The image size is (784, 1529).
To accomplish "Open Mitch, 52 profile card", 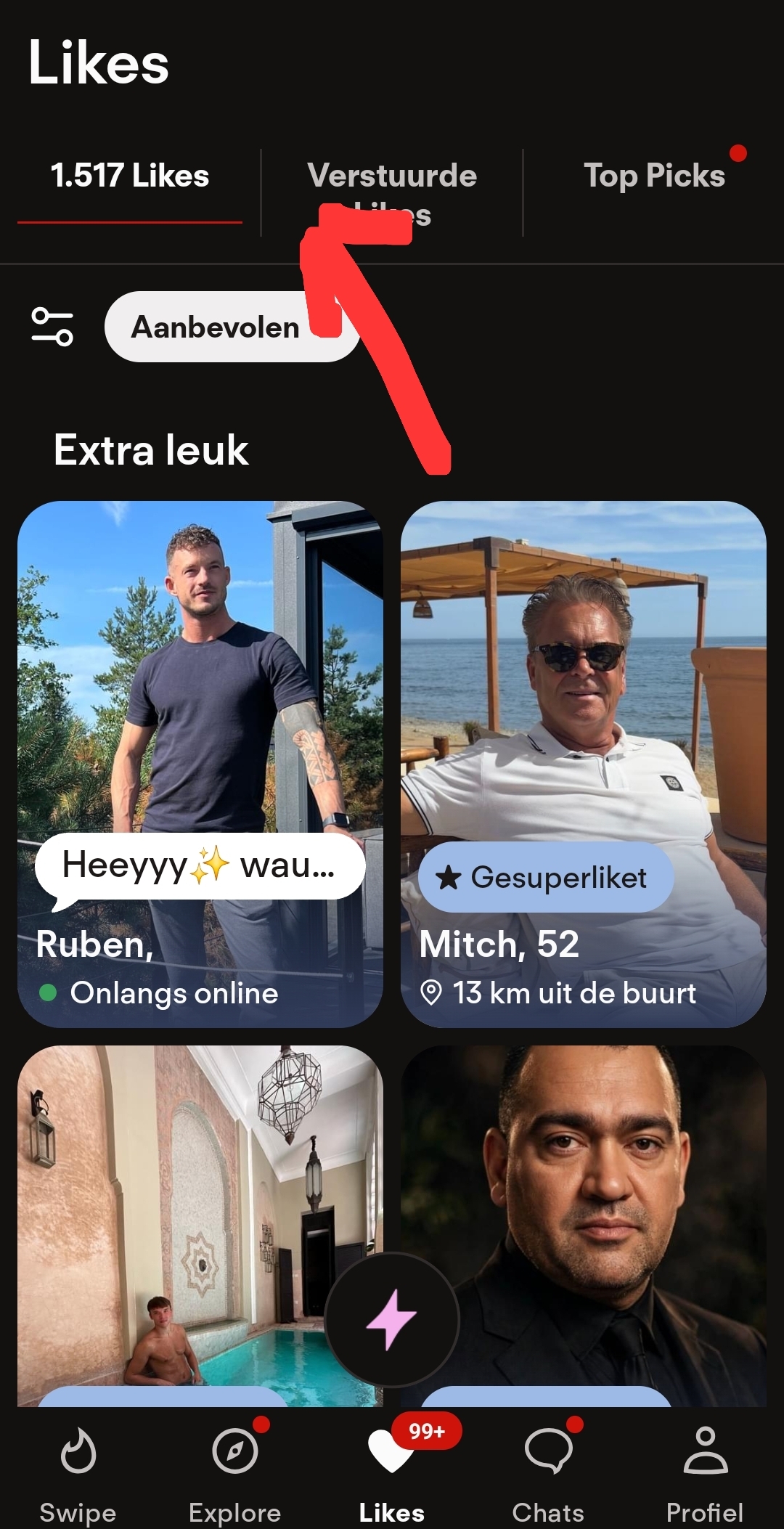I will click(x=584, y=764).
